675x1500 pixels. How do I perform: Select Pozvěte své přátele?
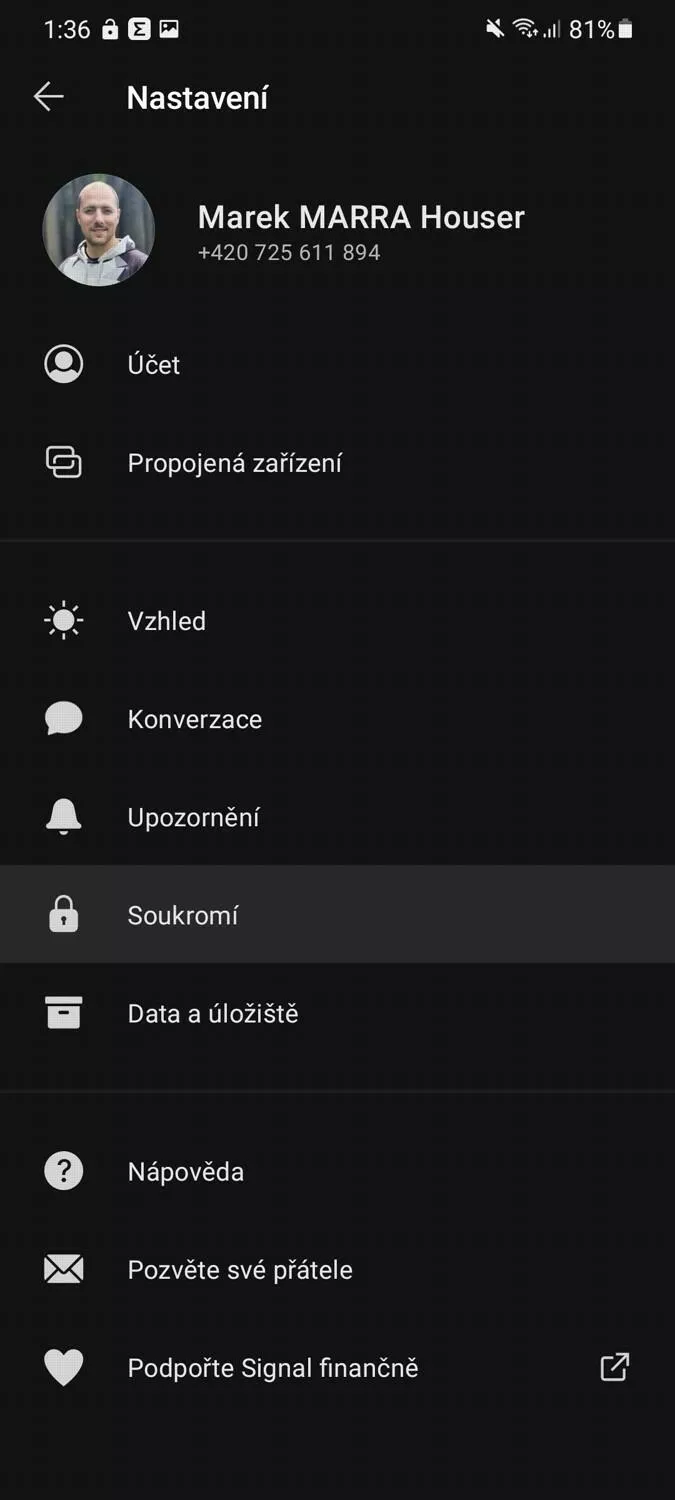337,1269
